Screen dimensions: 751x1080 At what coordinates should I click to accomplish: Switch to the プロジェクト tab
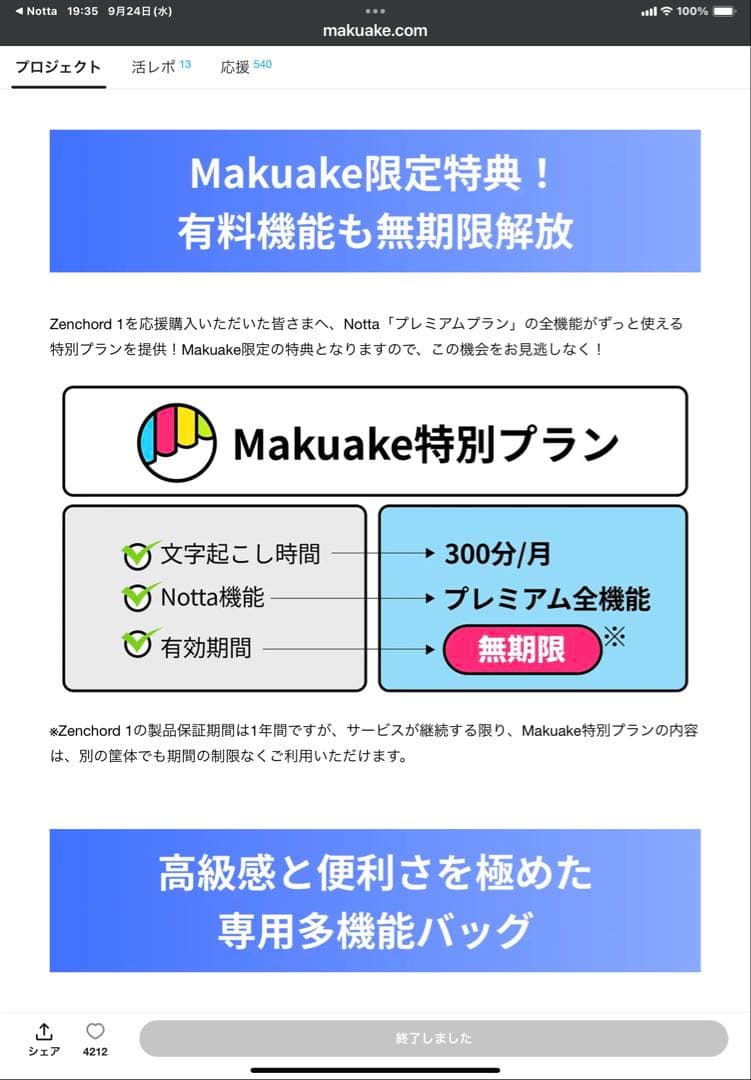point(56,67)
